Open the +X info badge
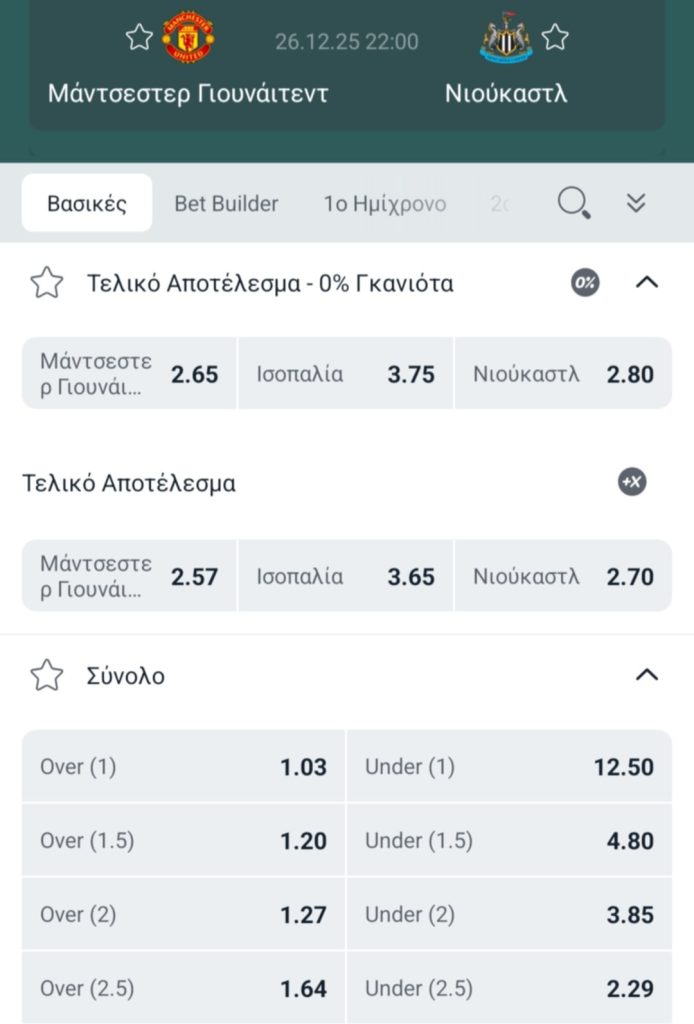Screen dimensions: 694x1024 point(632,483)
